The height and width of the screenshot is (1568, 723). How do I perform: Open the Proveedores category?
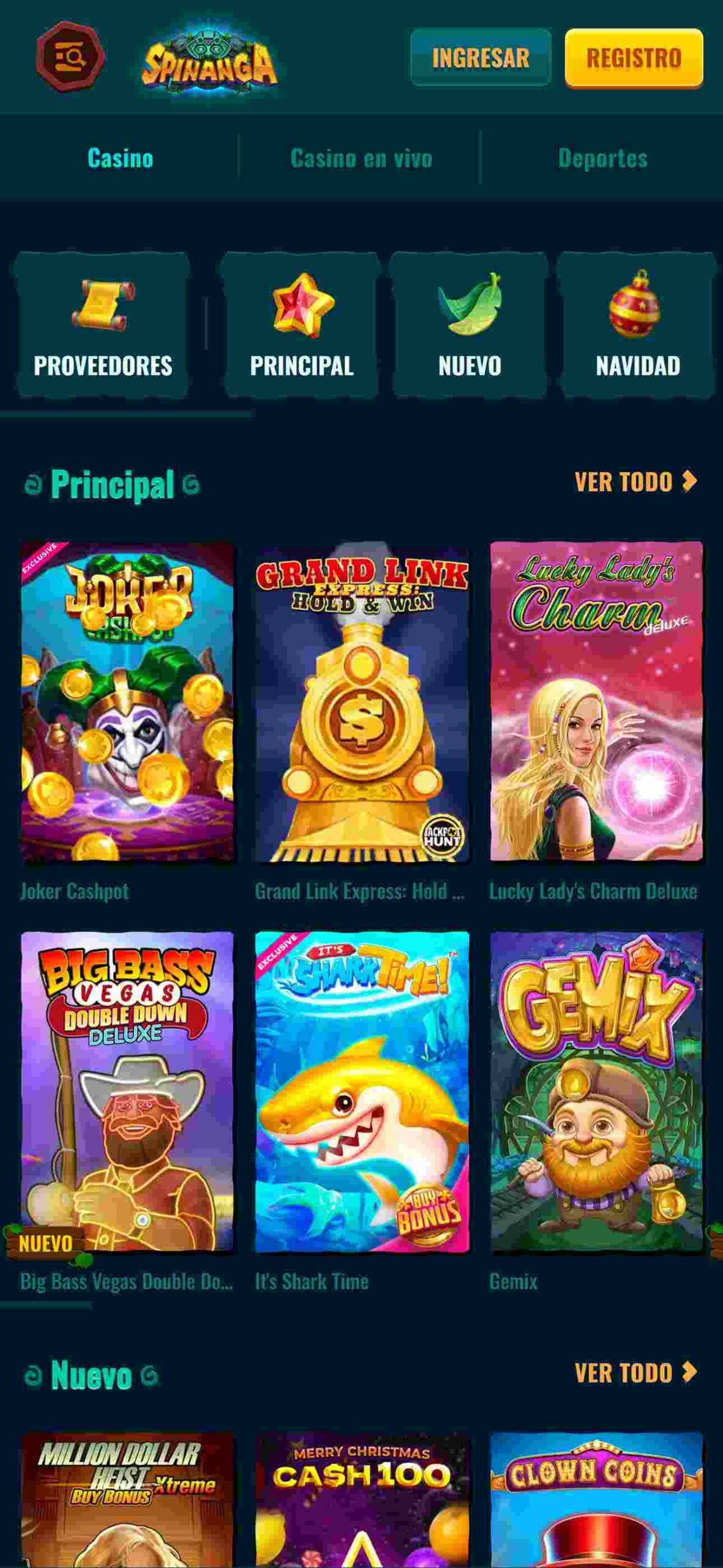pos(103,326)
